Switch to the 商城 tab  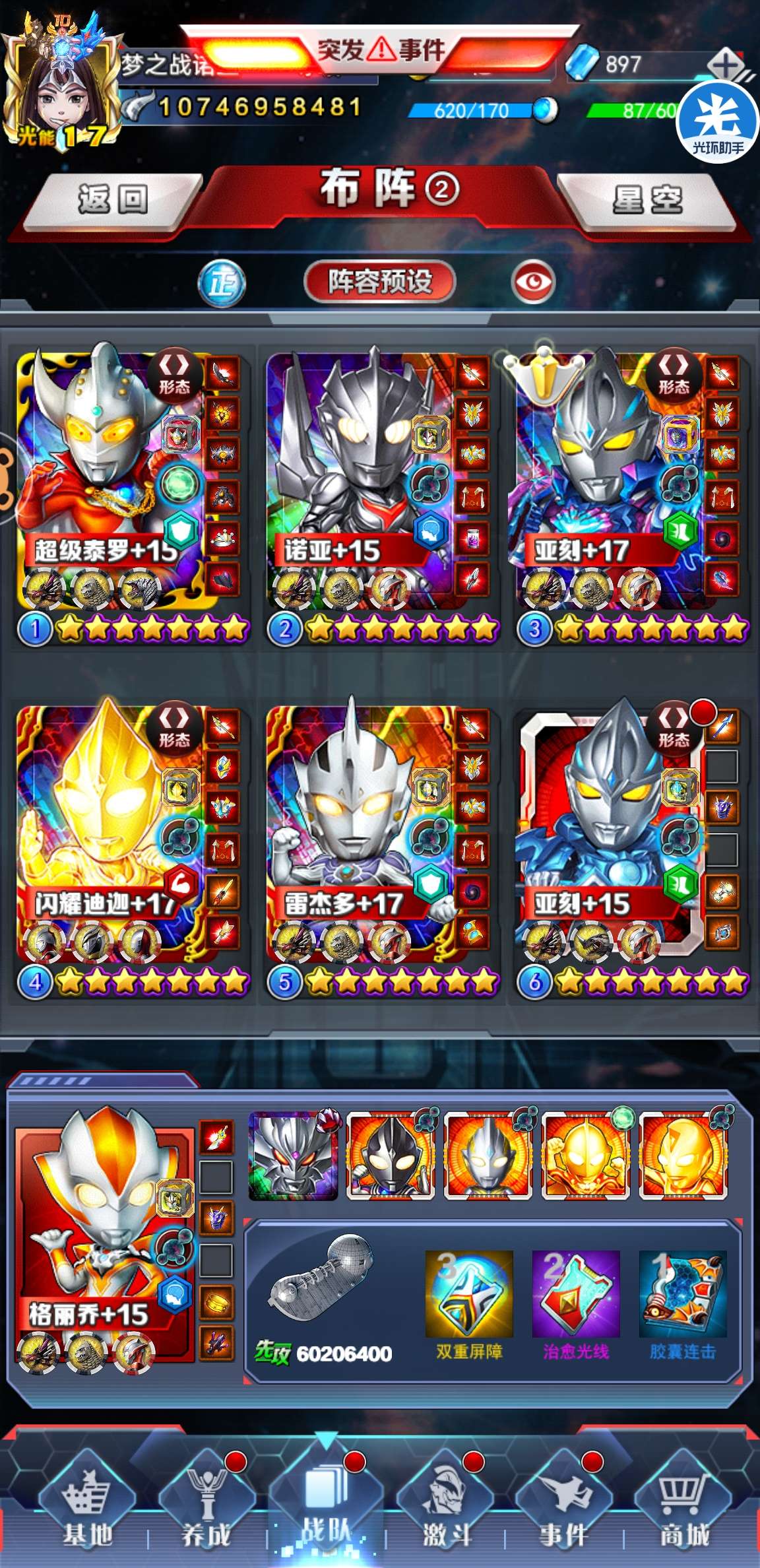(683, 1511)
